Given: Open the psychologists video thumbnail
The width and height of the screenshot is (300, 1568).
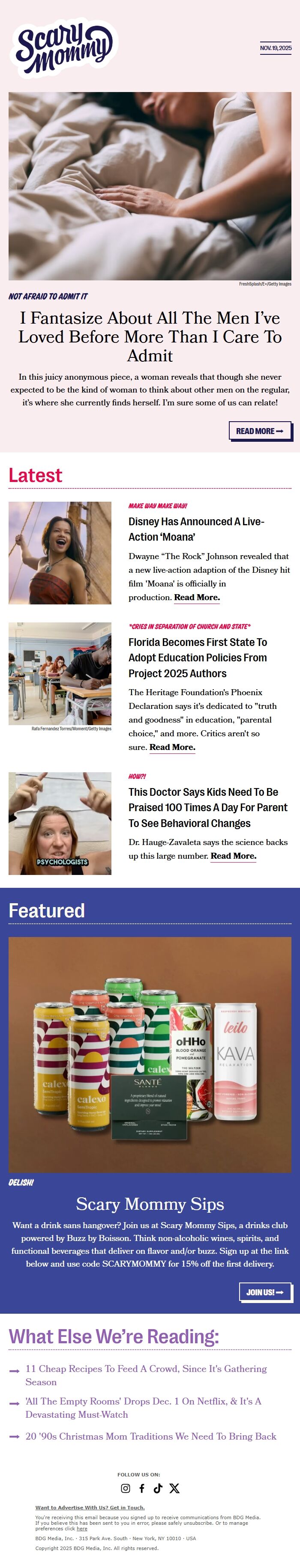Looking at the screenshot, I should (x=60, y=823).
